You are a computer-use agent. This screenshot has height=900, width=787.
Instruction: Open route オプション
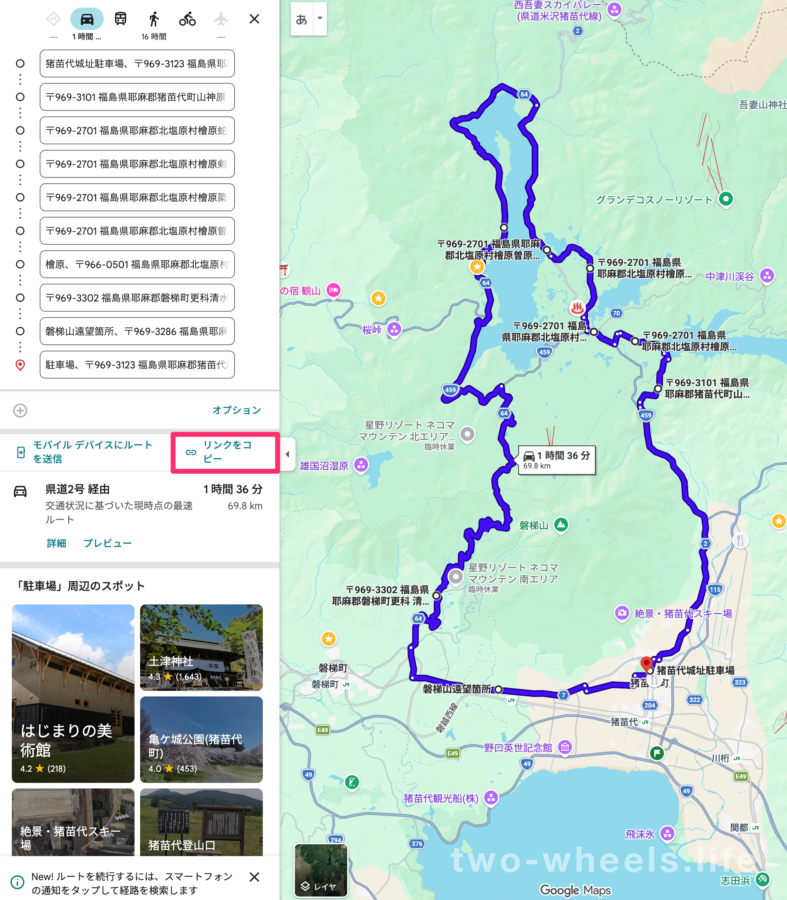[237, 410]
